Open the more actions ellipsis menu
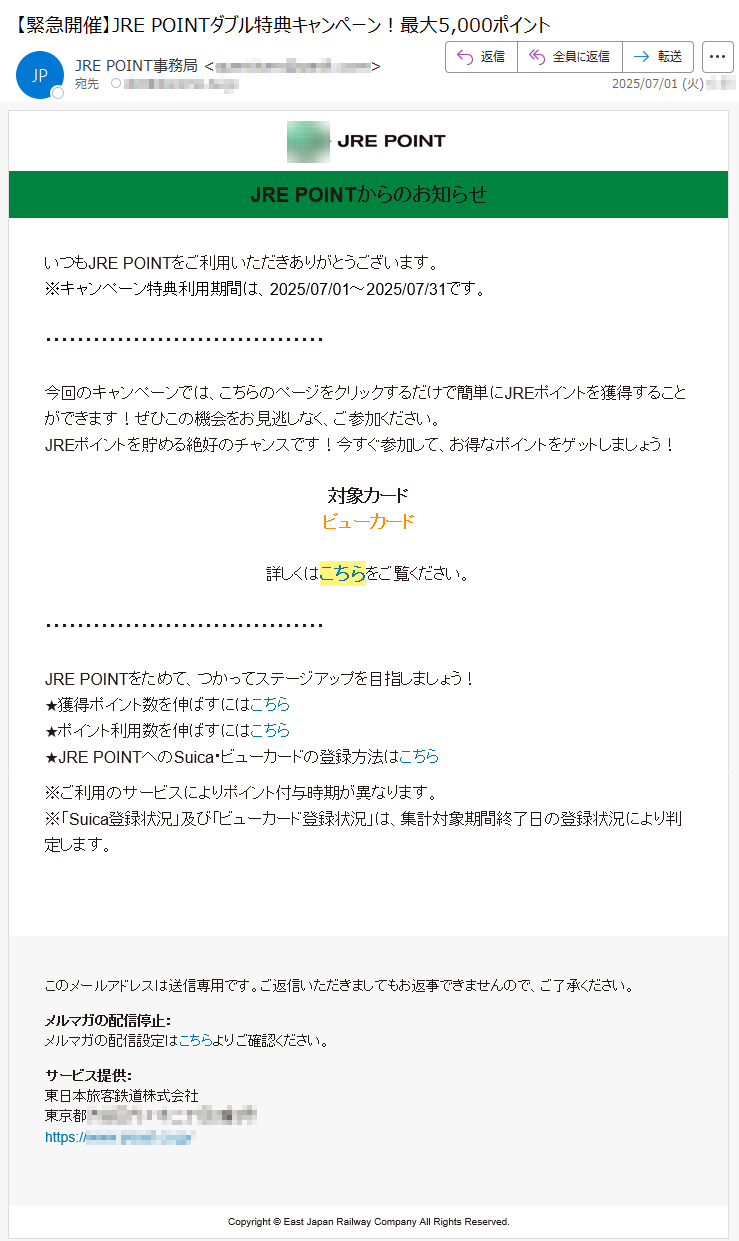Screen dimensions: 739x1241 tap(718, 57)
